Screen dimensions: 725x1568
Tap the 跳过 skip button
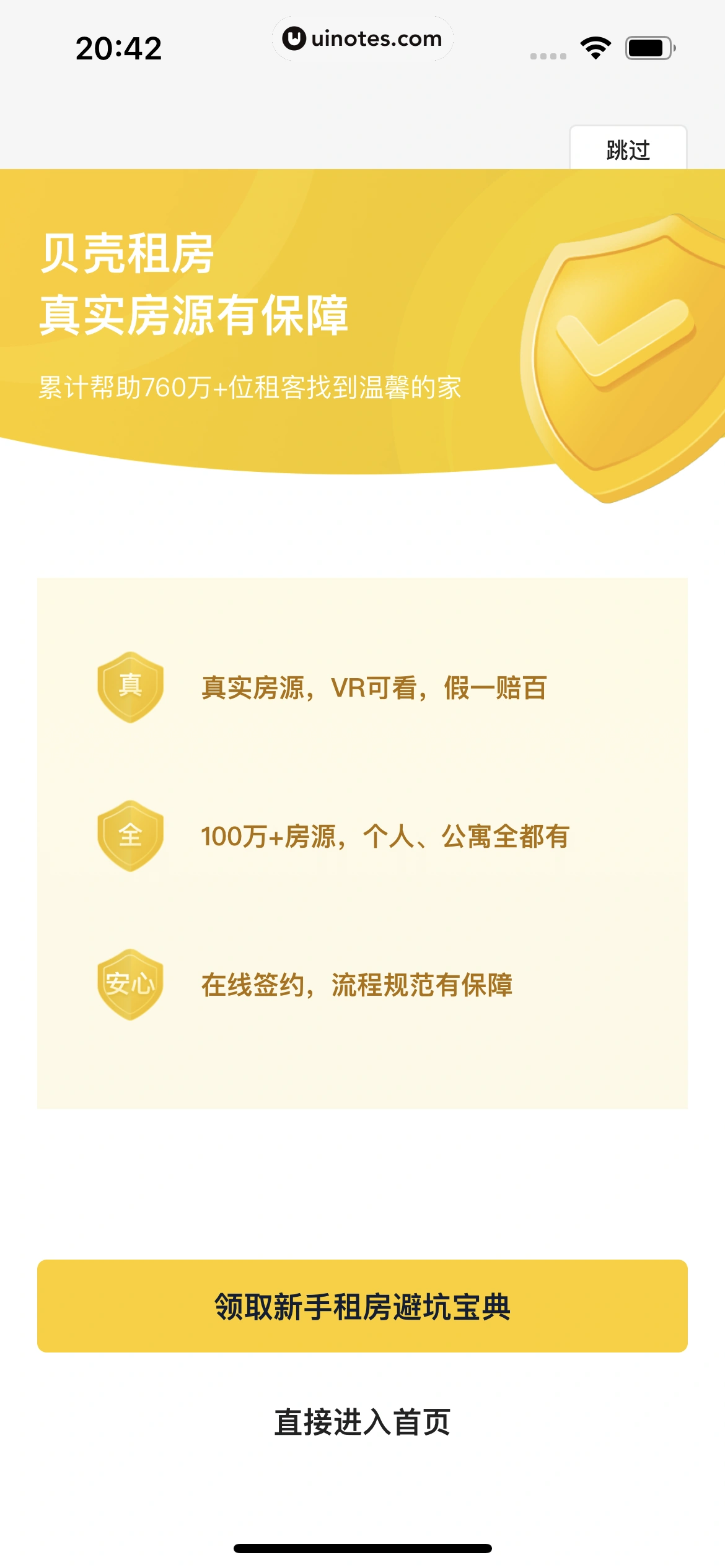[x=628, y=149]
